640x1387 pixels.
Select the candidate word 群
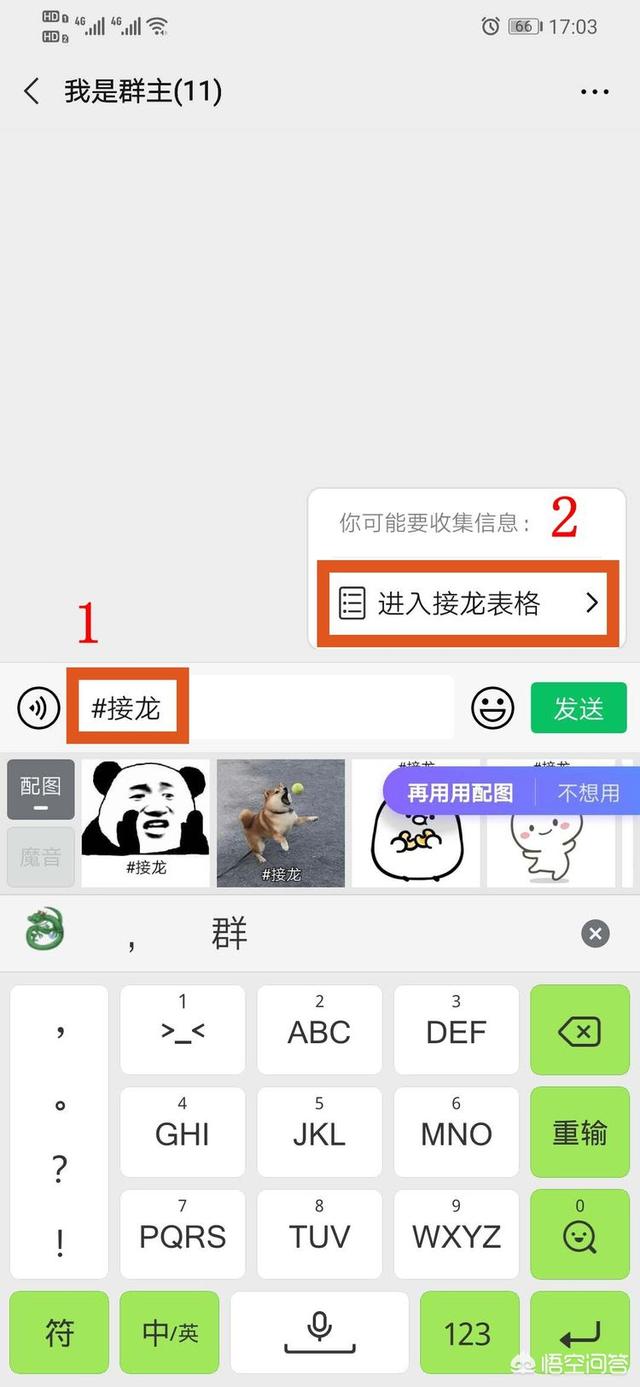(229, 934)
